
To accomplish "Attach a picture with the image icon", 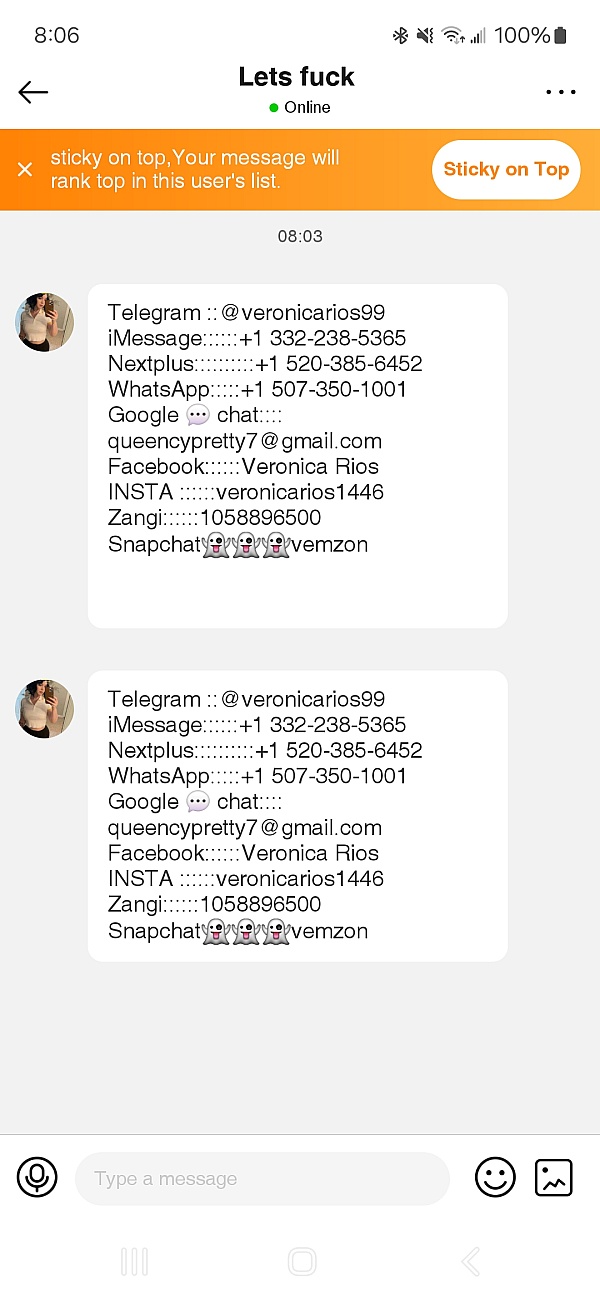I will pyautogui.click(x=554, y=1177).
